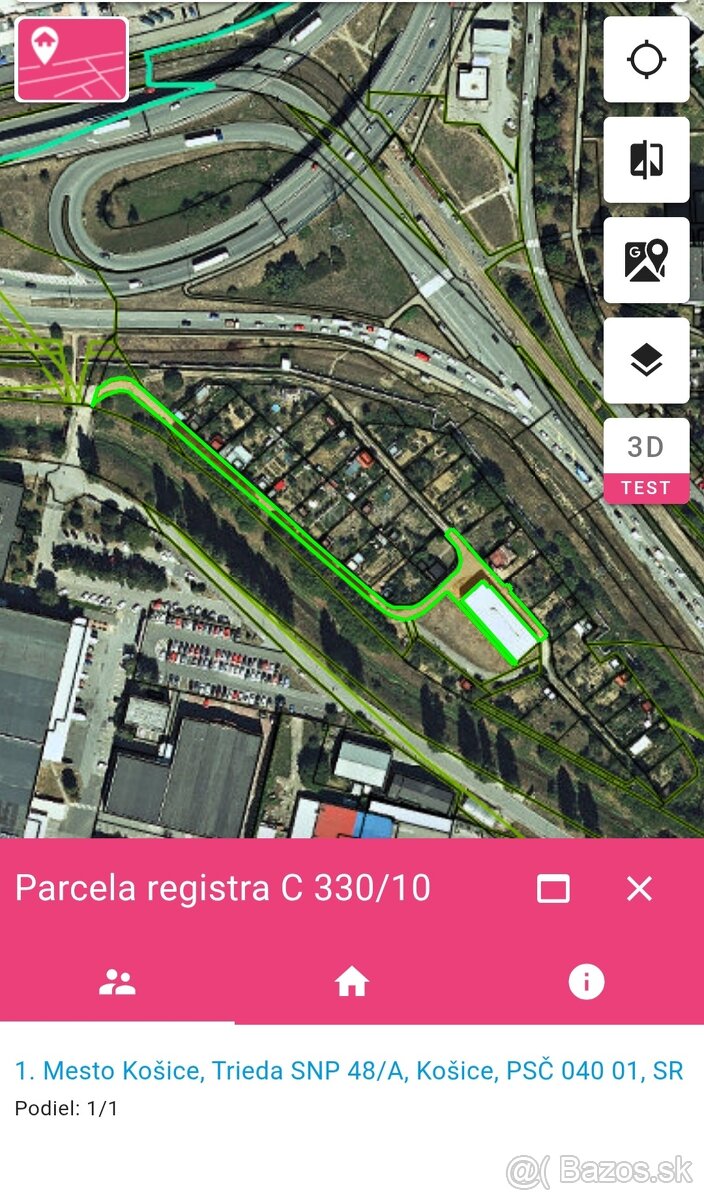
Task: Open location in Google Maps
Action: pyautogui.click(x=646, y=260)
